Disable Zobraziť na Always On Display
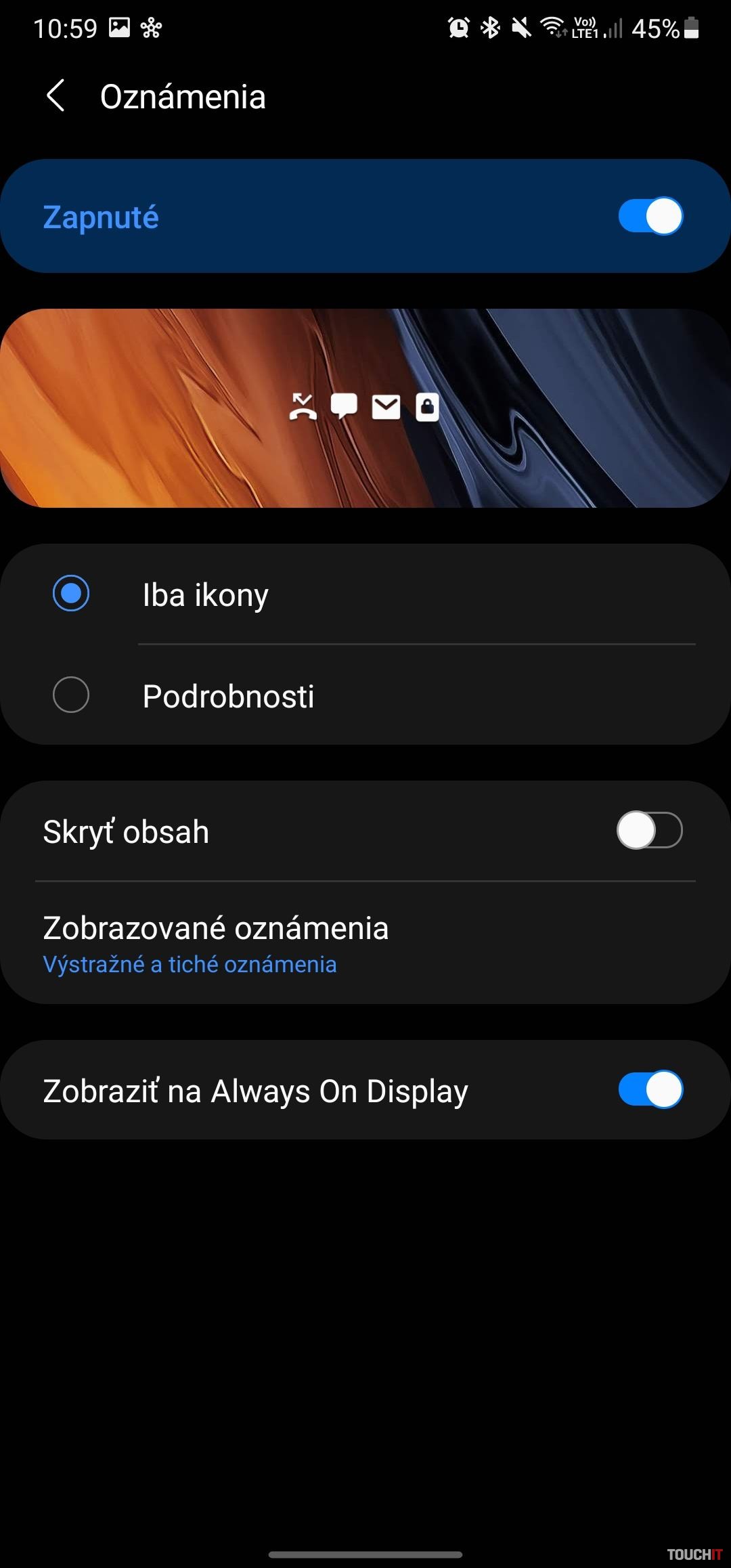Screen dimensions: 731x1568 click(650, 1090)
